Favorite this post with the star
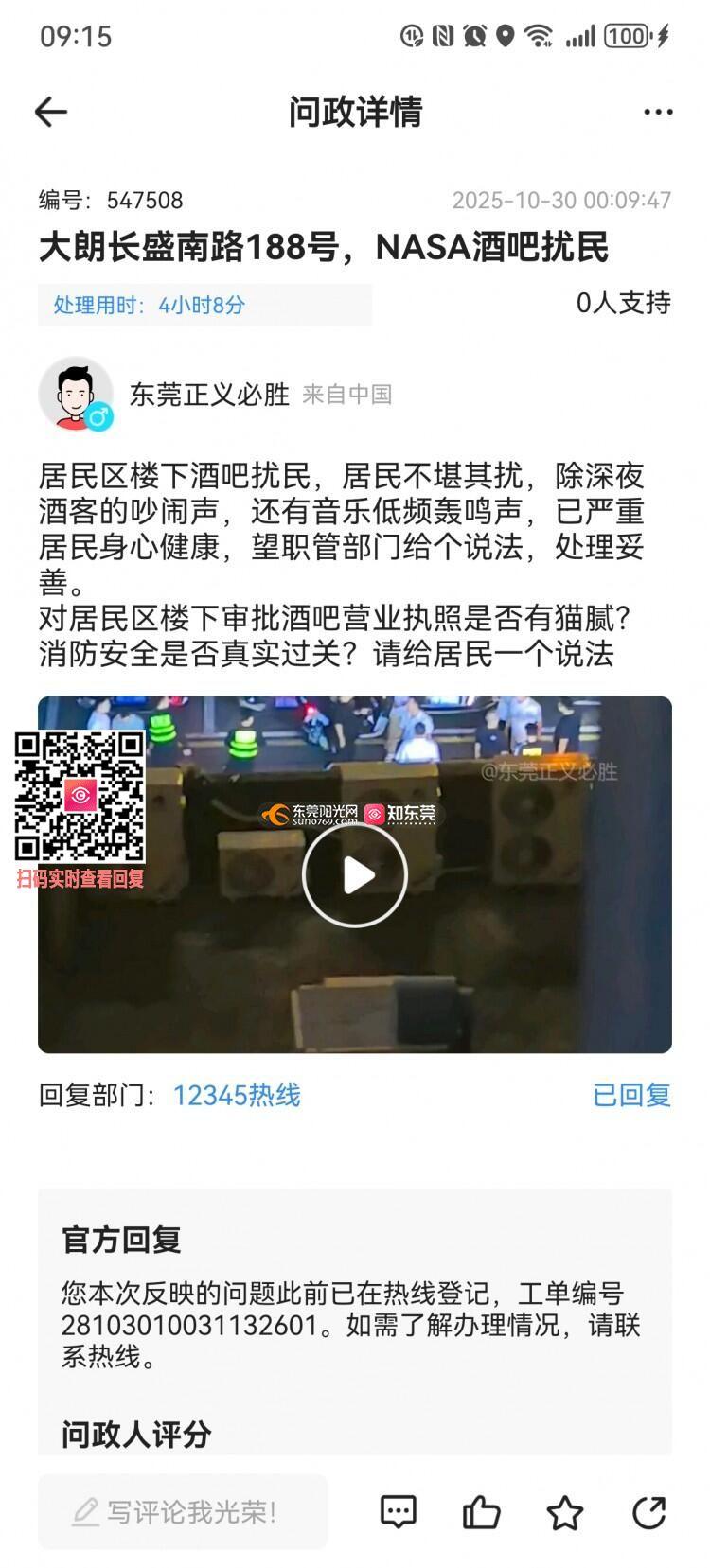Viewport: 710px width, 1568px height. pos(565,1512)
